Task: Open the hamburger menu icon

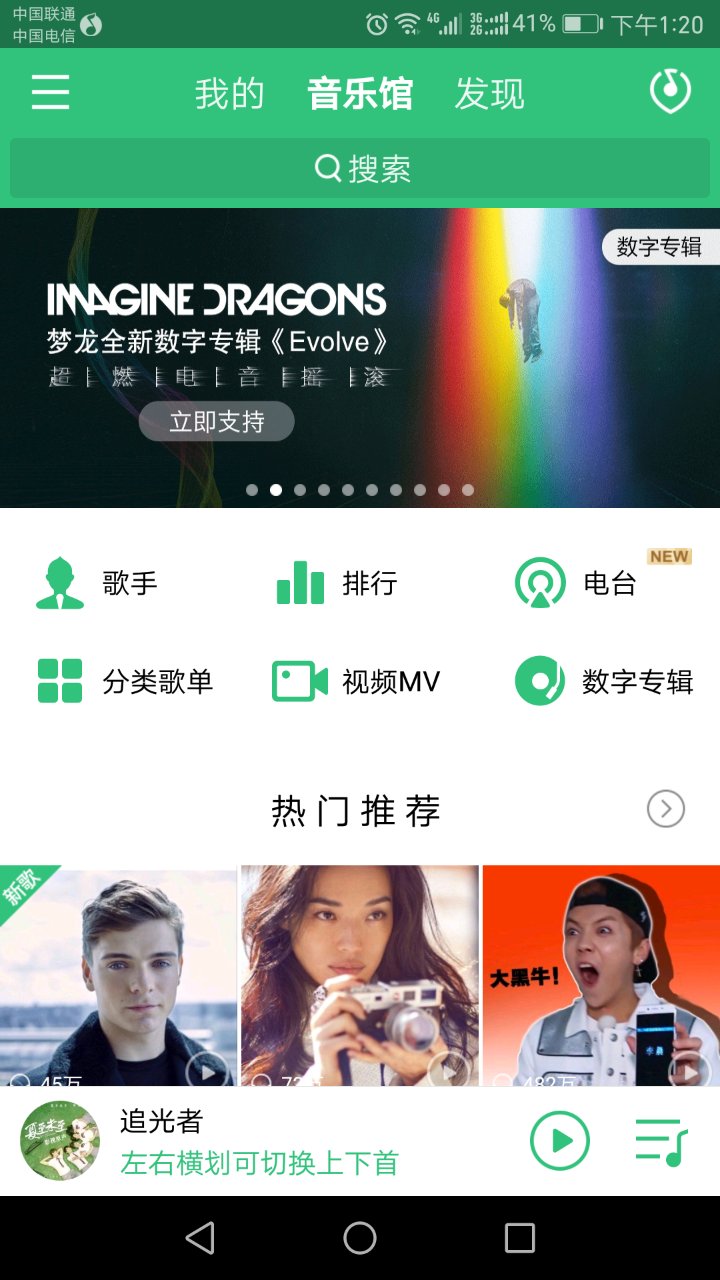Action: pyautogui.click(x=49, y=92)
